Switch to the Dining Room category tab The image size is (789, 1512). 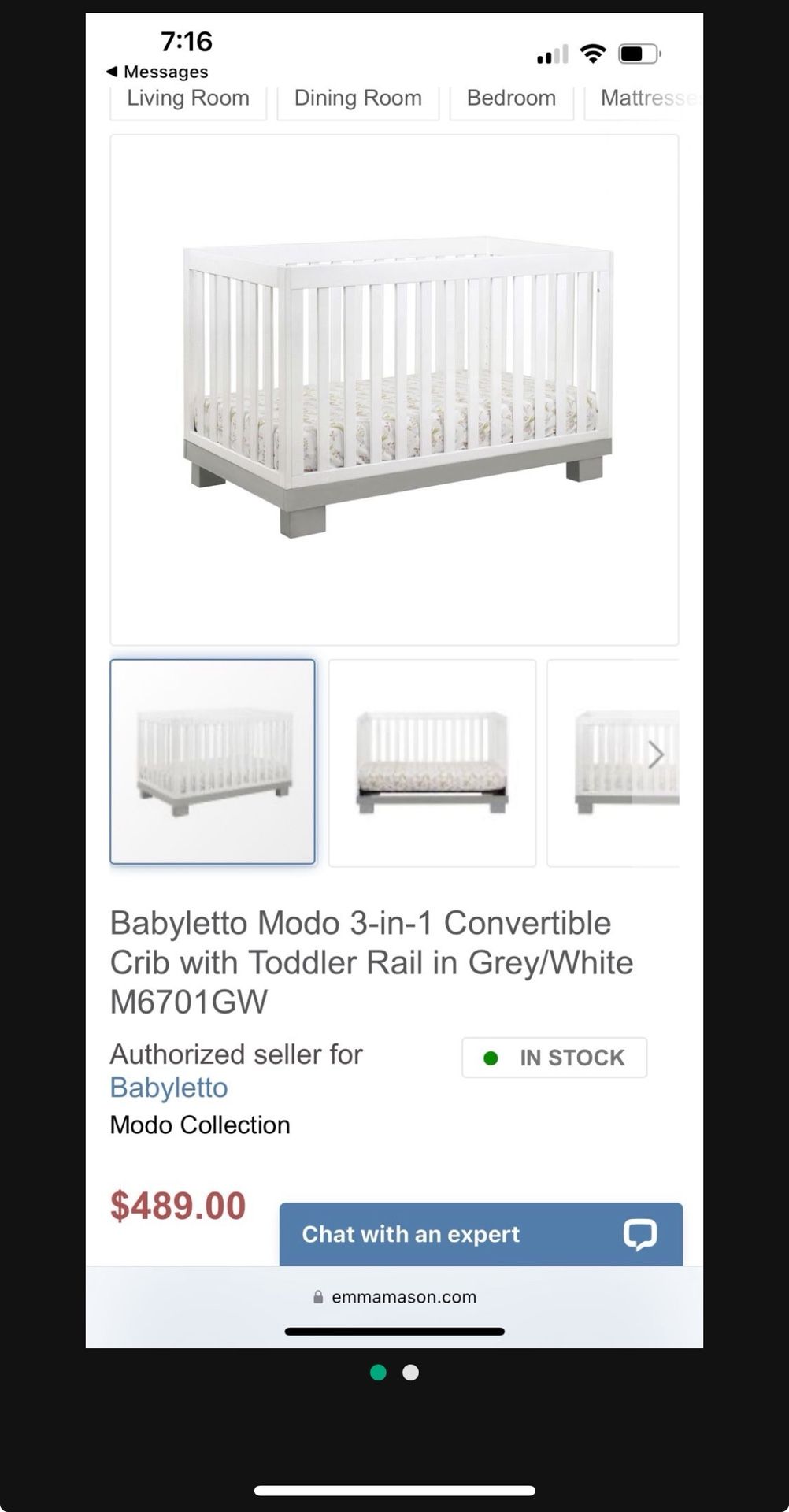coord(357,98)
